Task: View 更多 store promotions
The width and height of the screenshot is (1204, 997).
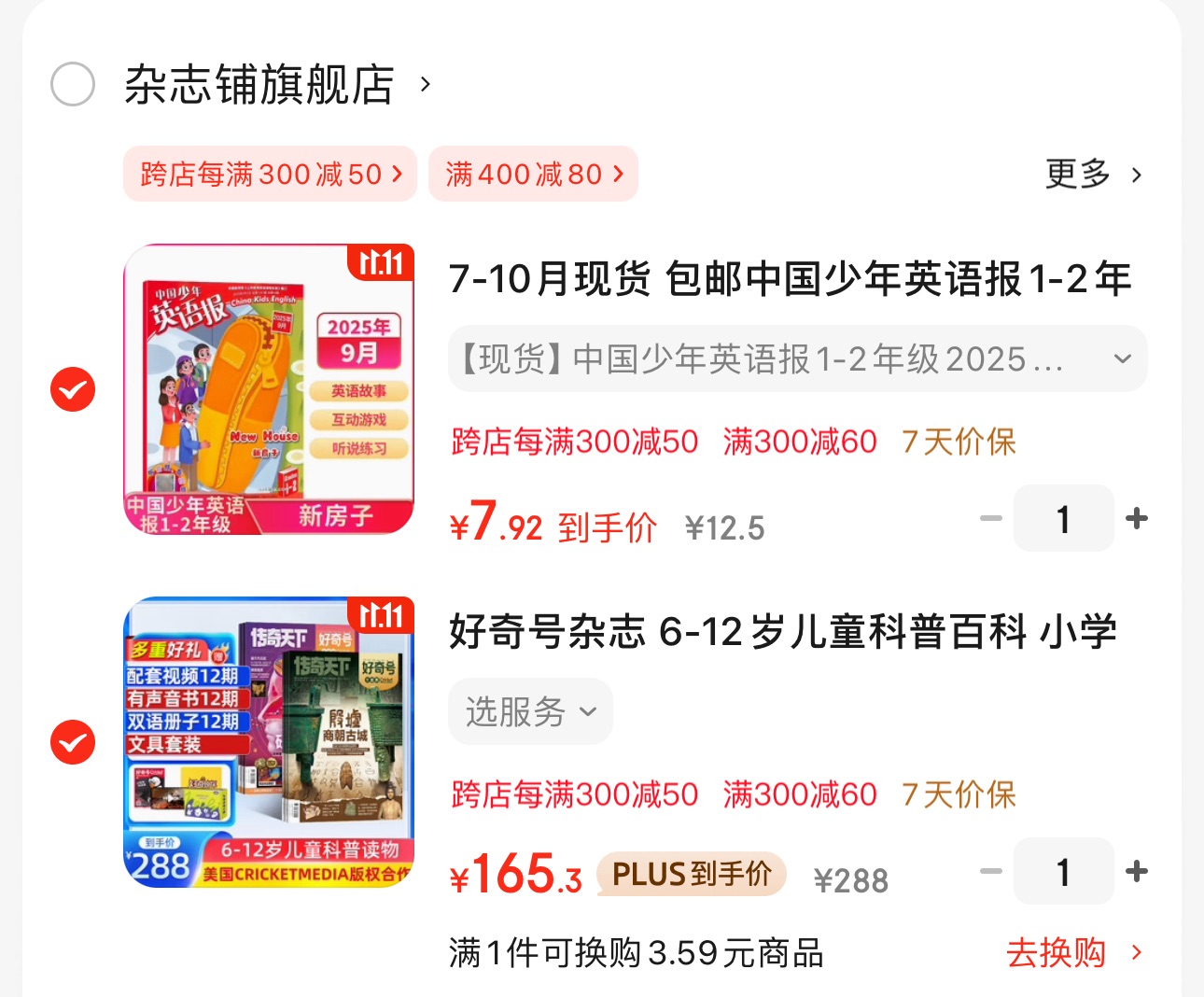Action: 1093,174
